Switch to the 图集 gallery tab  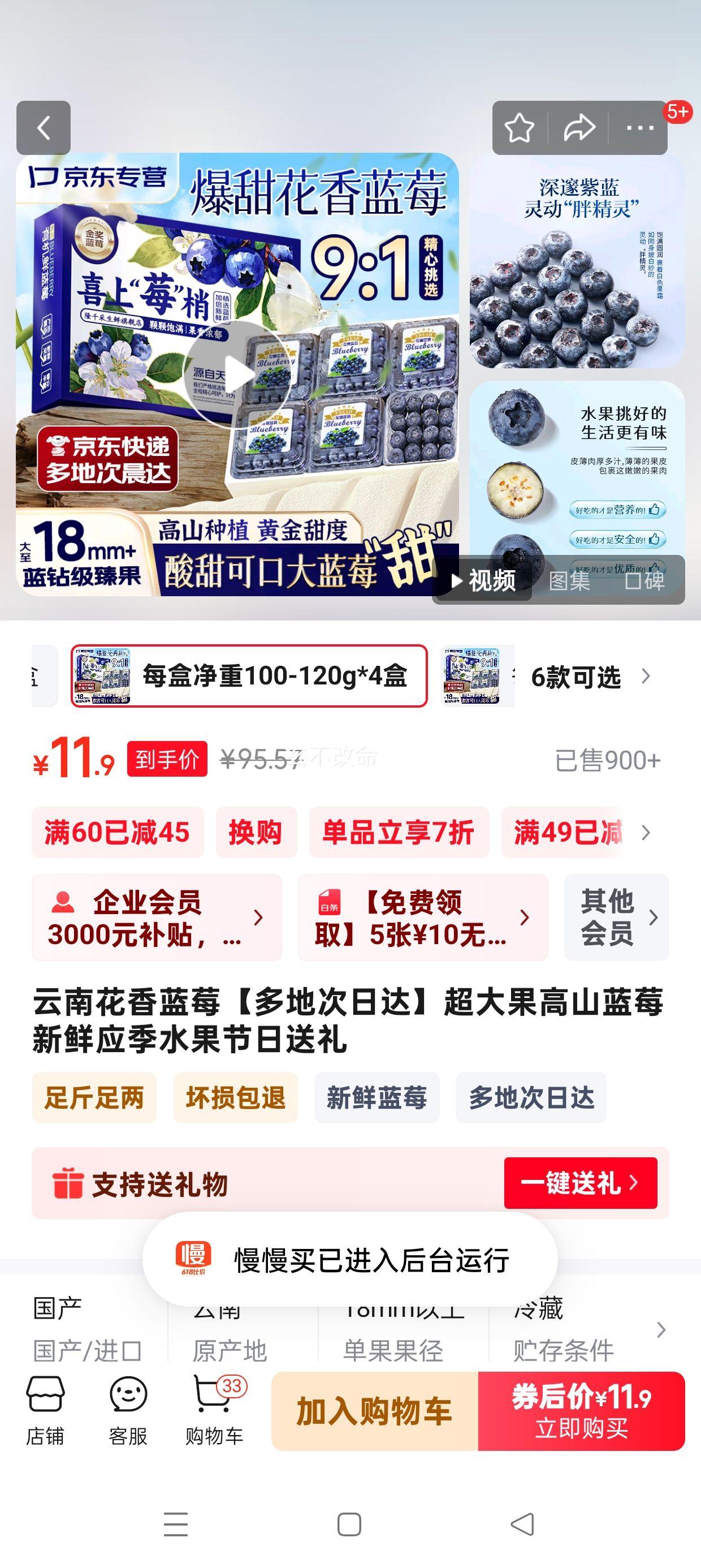[x=569, y=581]
